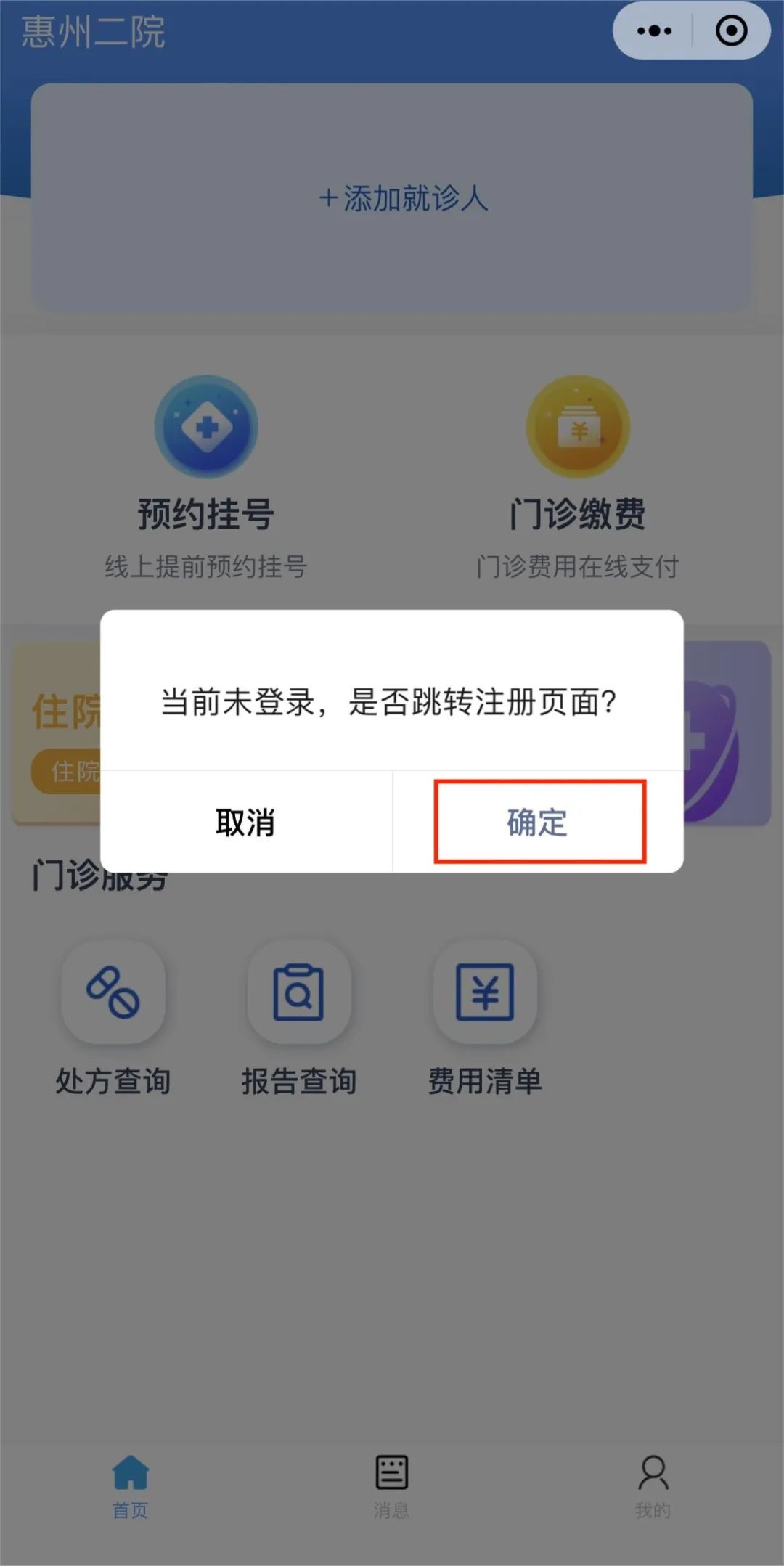The image size is (784, 1566).
Task: Switch to the 首页 tab
Action: click(131, 1487)
